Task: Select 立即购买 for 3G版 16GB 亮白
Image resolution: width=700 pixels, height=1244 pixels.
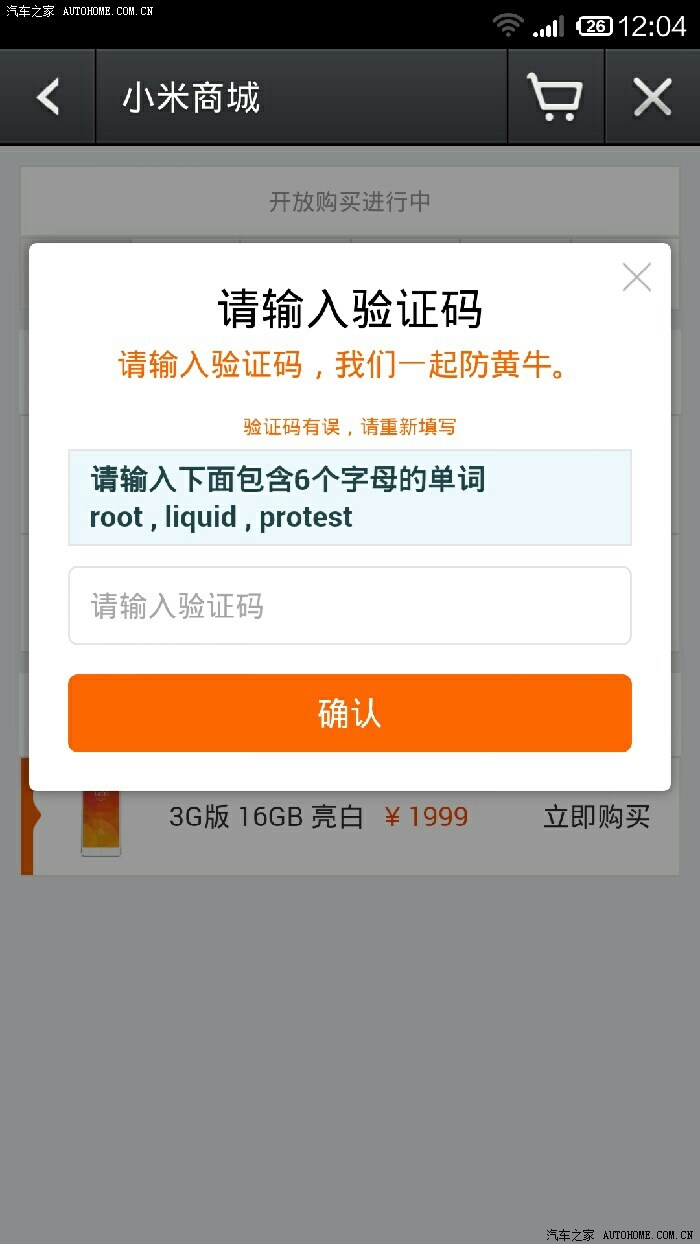Action: [x=596, y=817]
